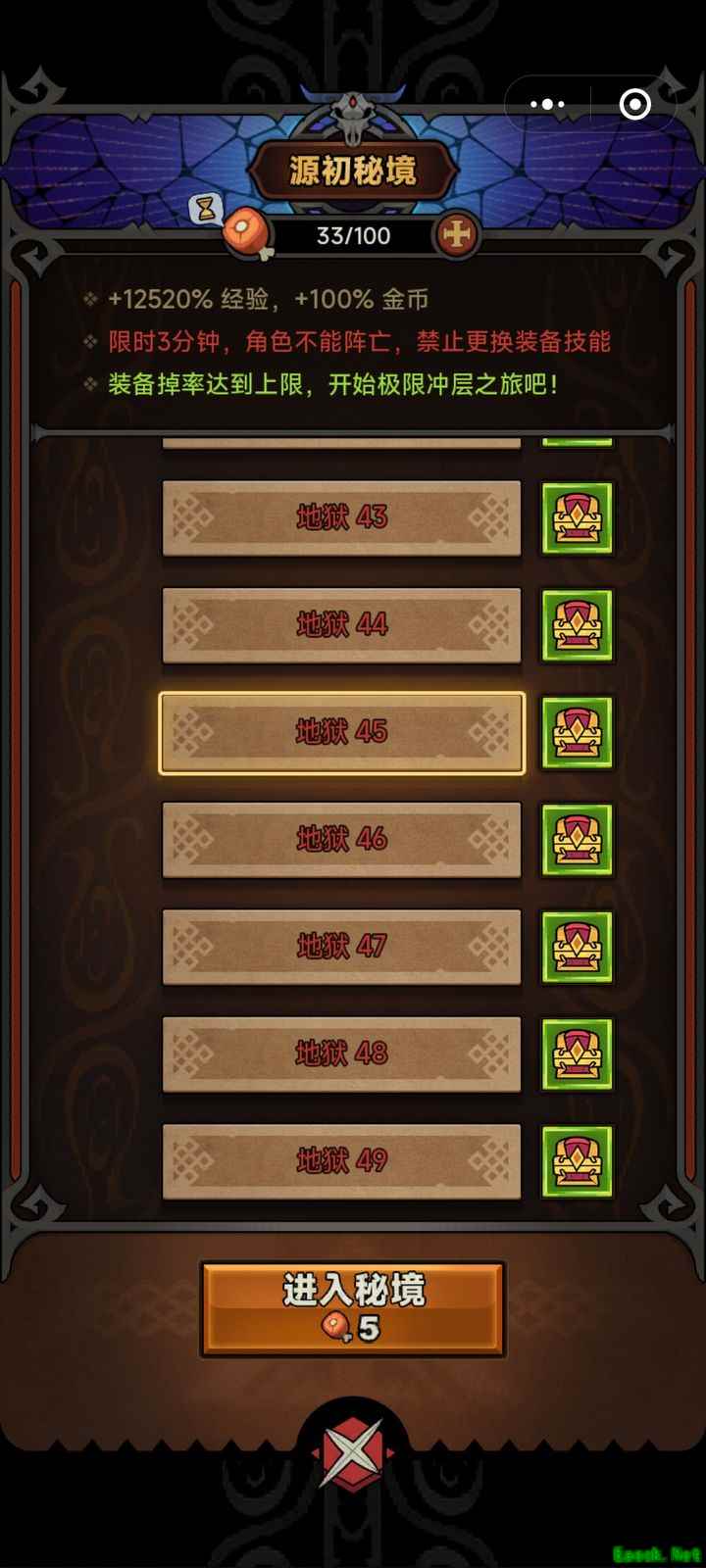Open the reward chest next to 地狱 45

[x=577, y=732]
